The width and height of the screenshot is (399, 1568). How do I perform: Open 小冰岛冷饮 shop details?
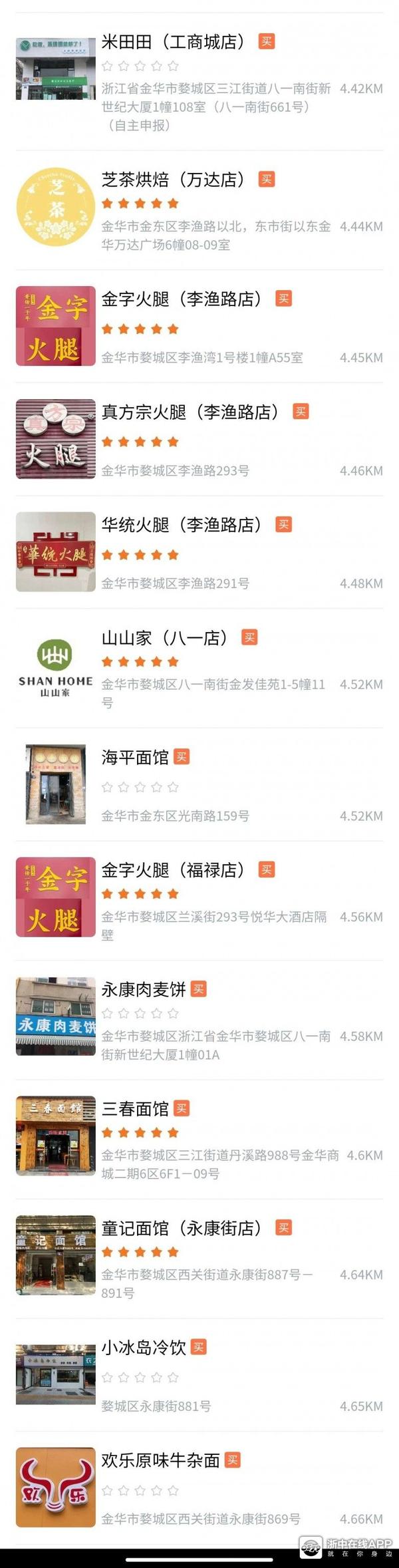pyautogui.click(x=144, y=1347)
